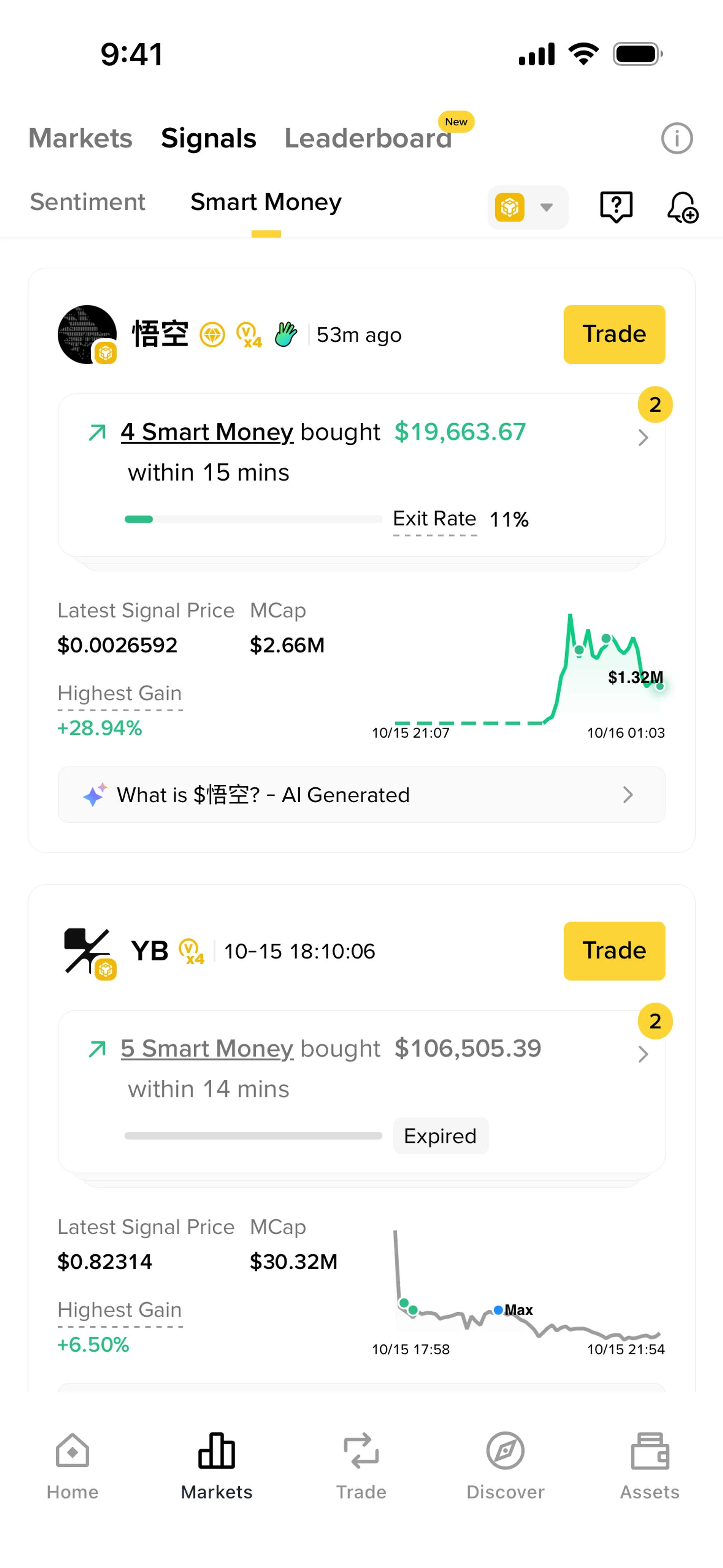Open the 4 Smart Money link
The image size is (723, 1568).
pos(207,432)
